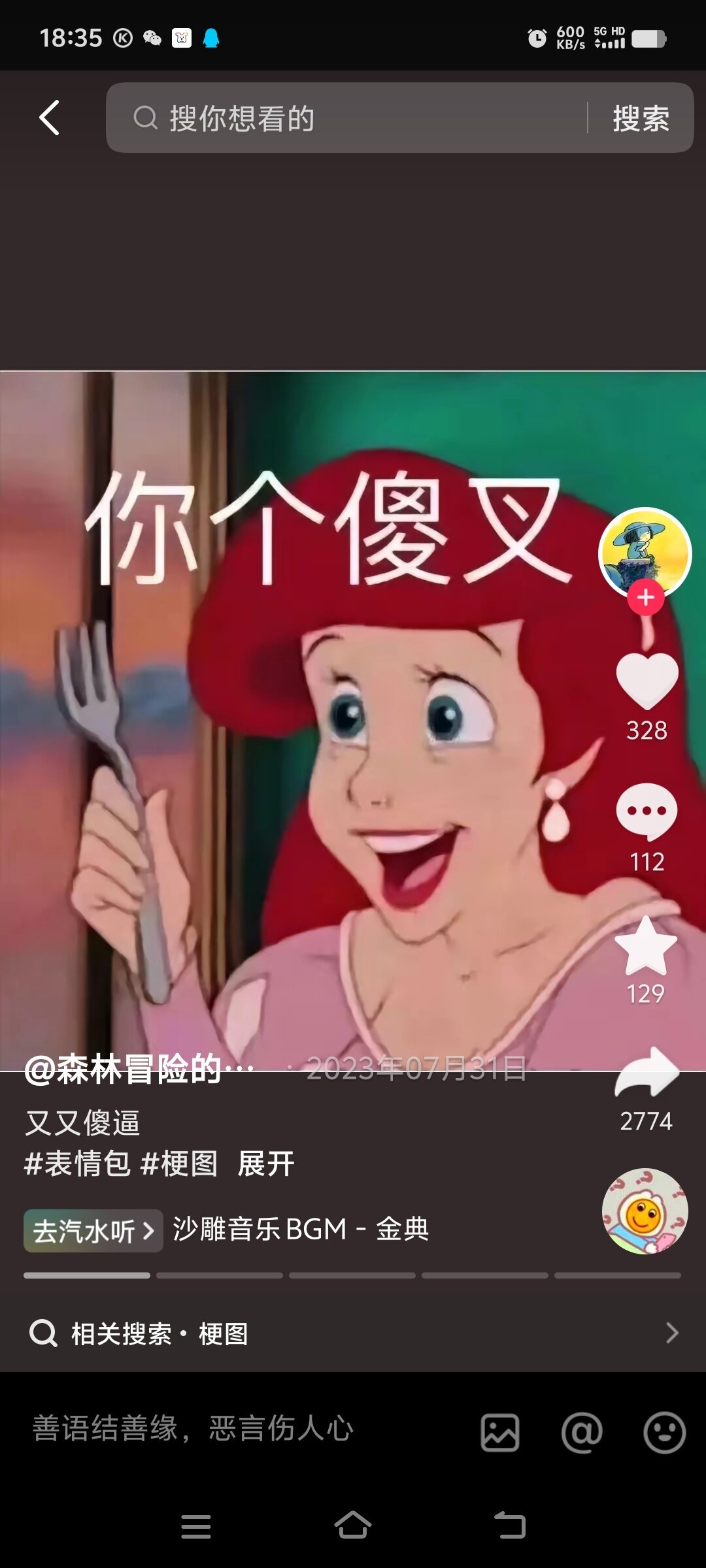Open the emoji picker
This screenshot has height=1568, width=706.
click(x=664, y=1433)
